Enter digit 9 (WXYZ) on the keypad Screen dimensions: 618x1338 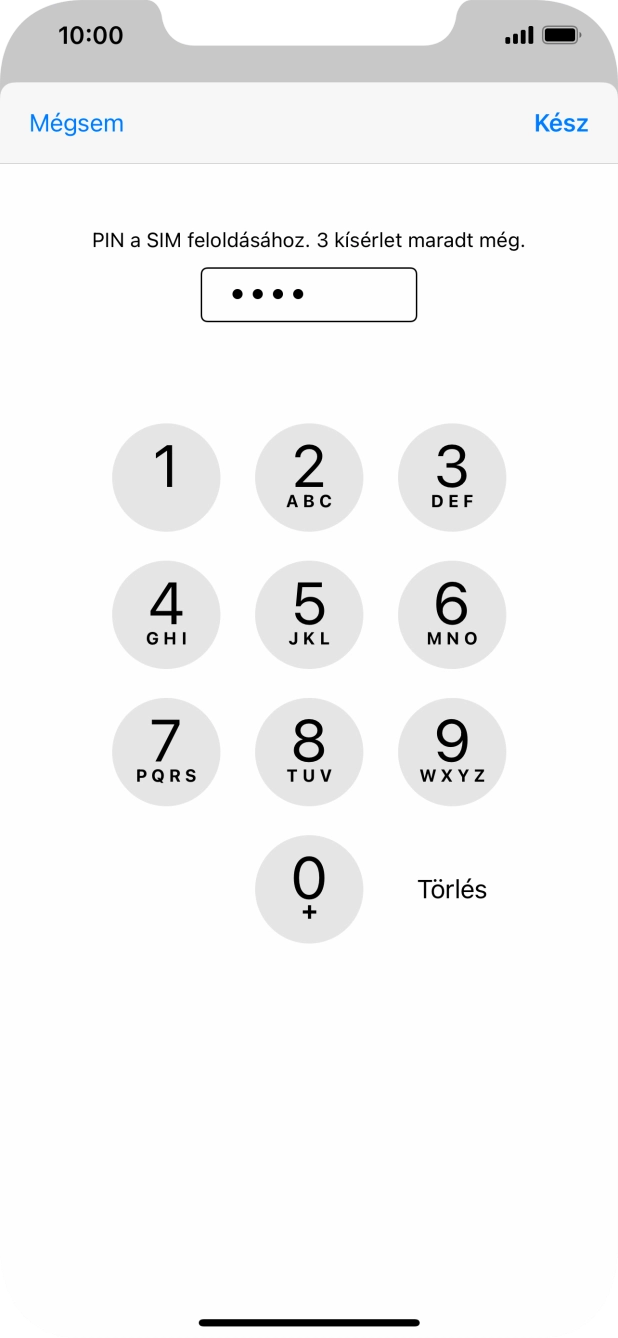[452, 751]
